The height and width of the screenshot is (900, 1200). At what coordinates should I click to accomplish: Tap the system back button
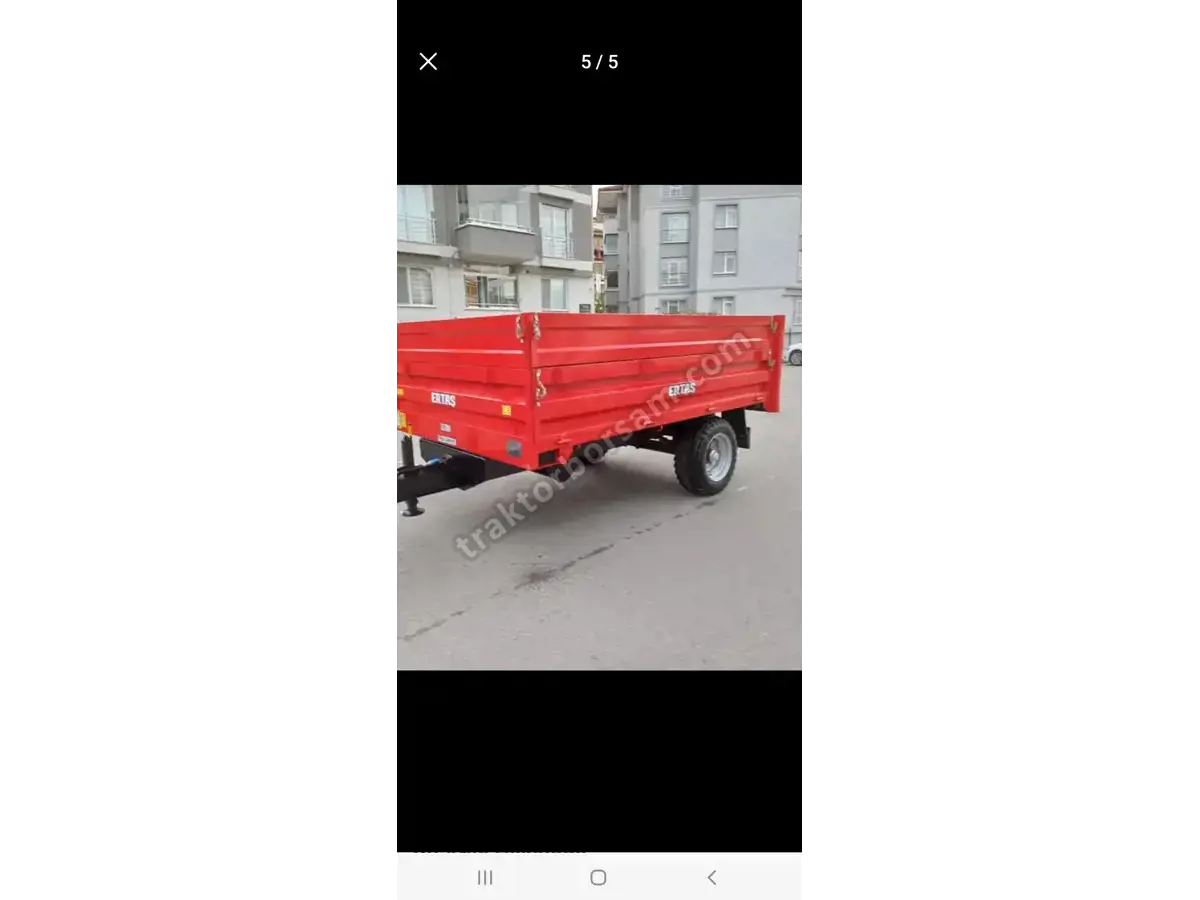[x=712, y=877]
